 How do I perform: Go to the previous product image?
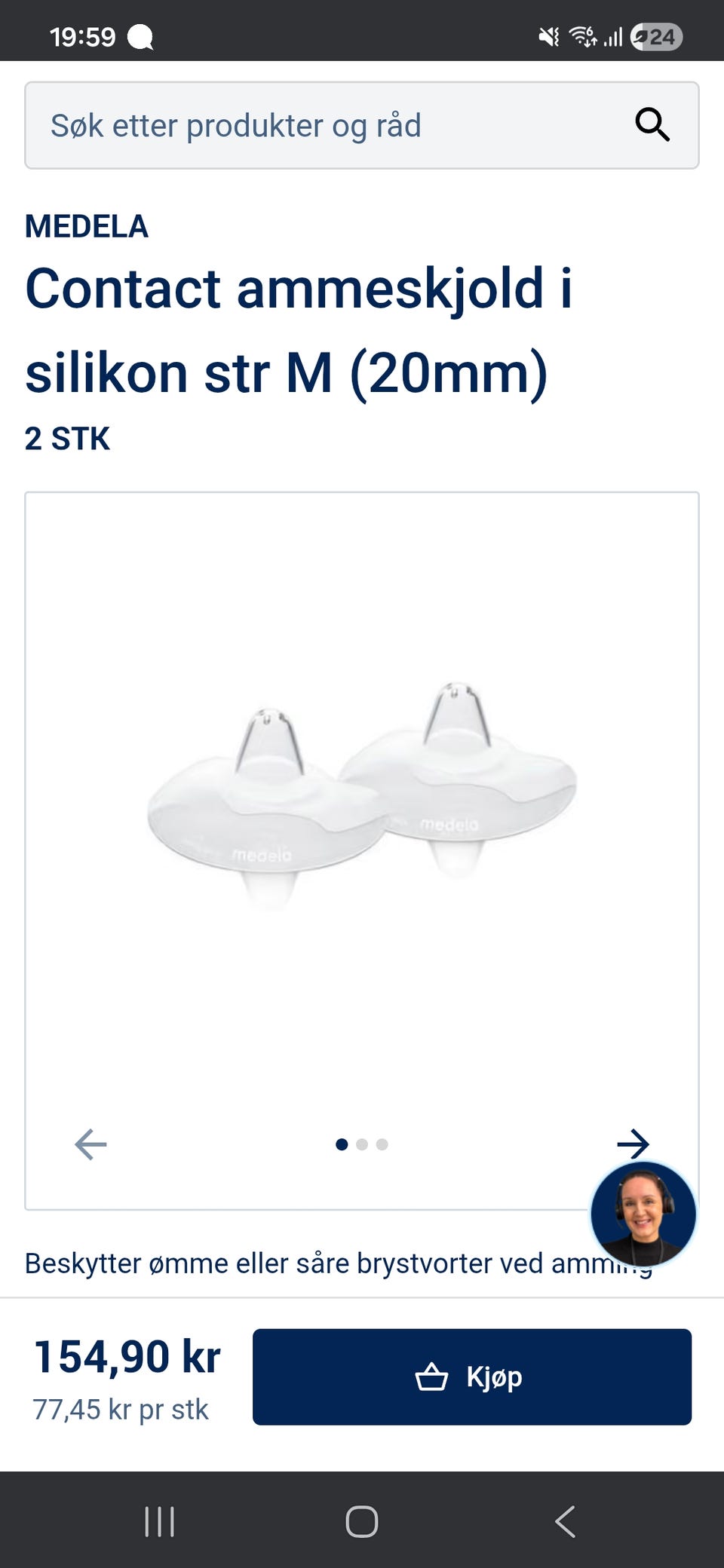pos(91,1144)
